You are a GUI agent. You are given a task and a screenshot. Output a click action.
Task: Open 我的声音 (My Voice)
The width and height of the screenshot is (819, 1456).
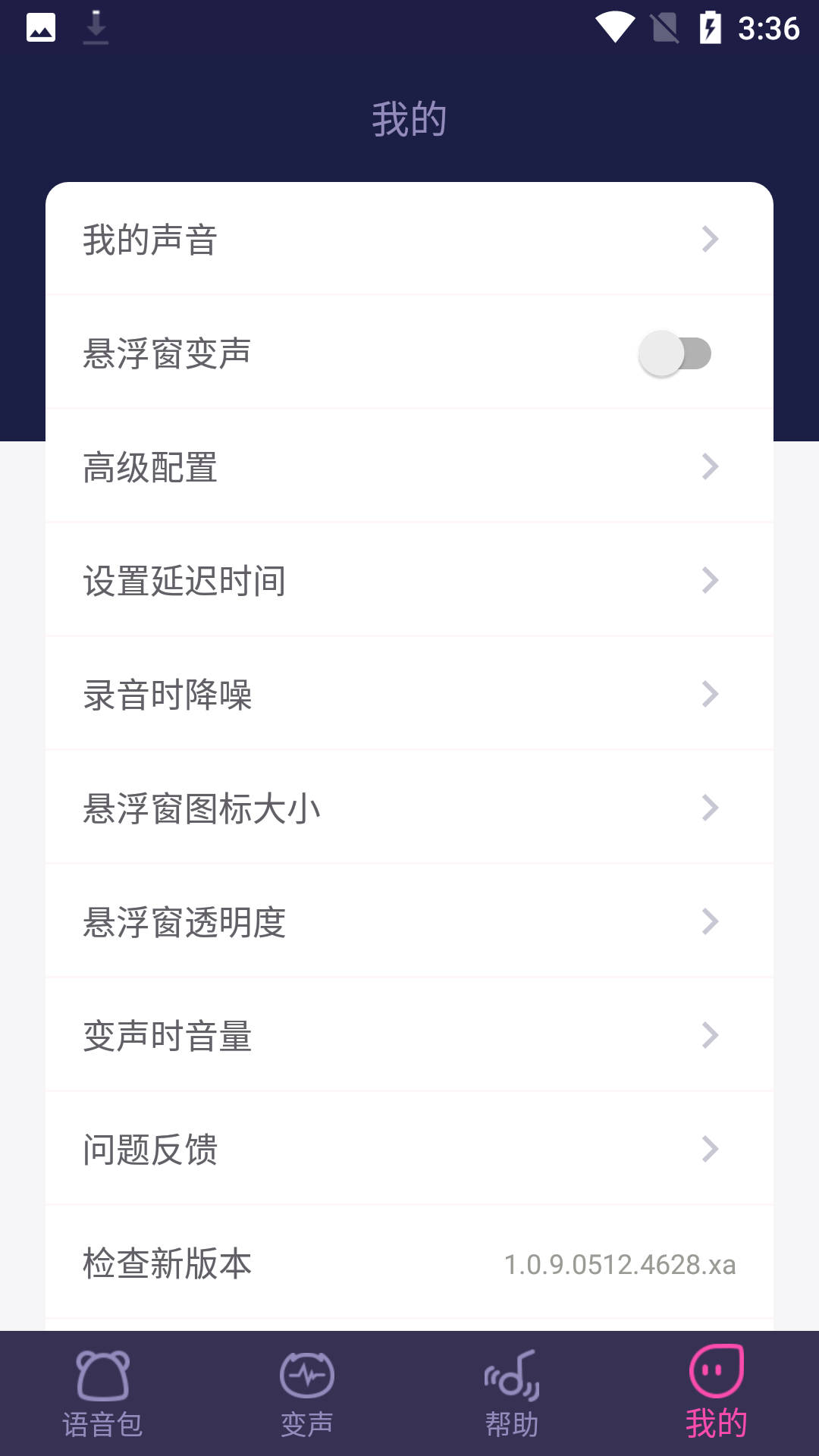[409, 239]
